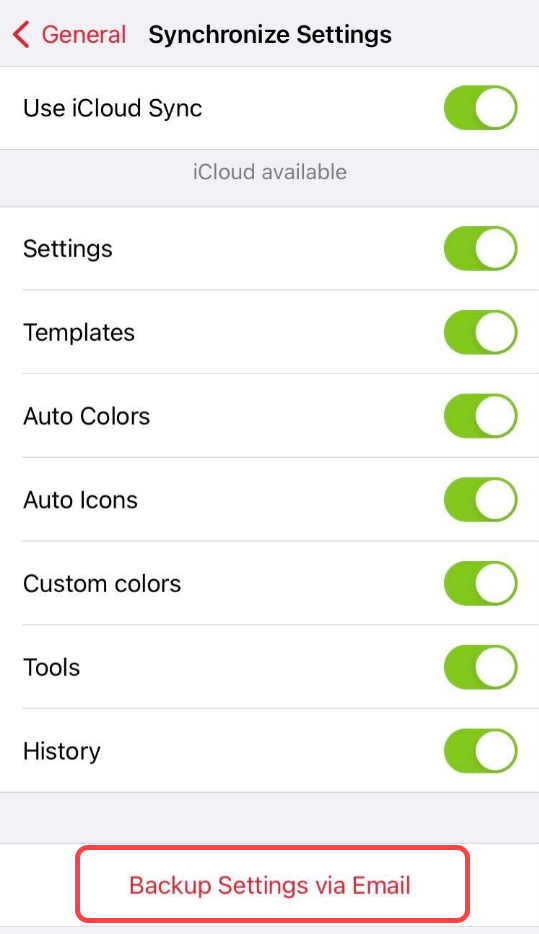Tap Backup Settings via Email
Screen dimensions: 539x934
[270, 885]
